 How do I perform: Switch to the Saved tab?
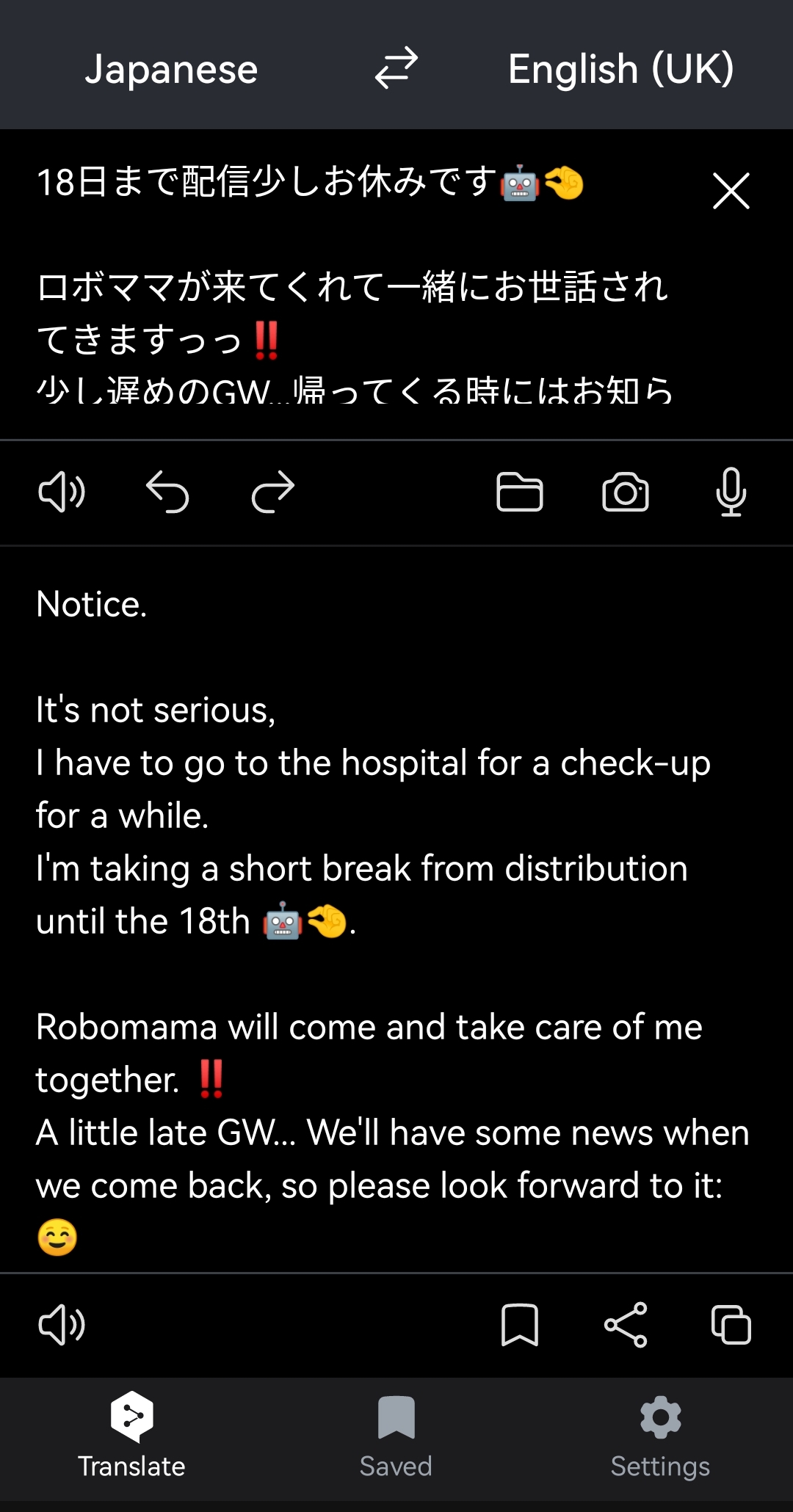[396, 1435]
